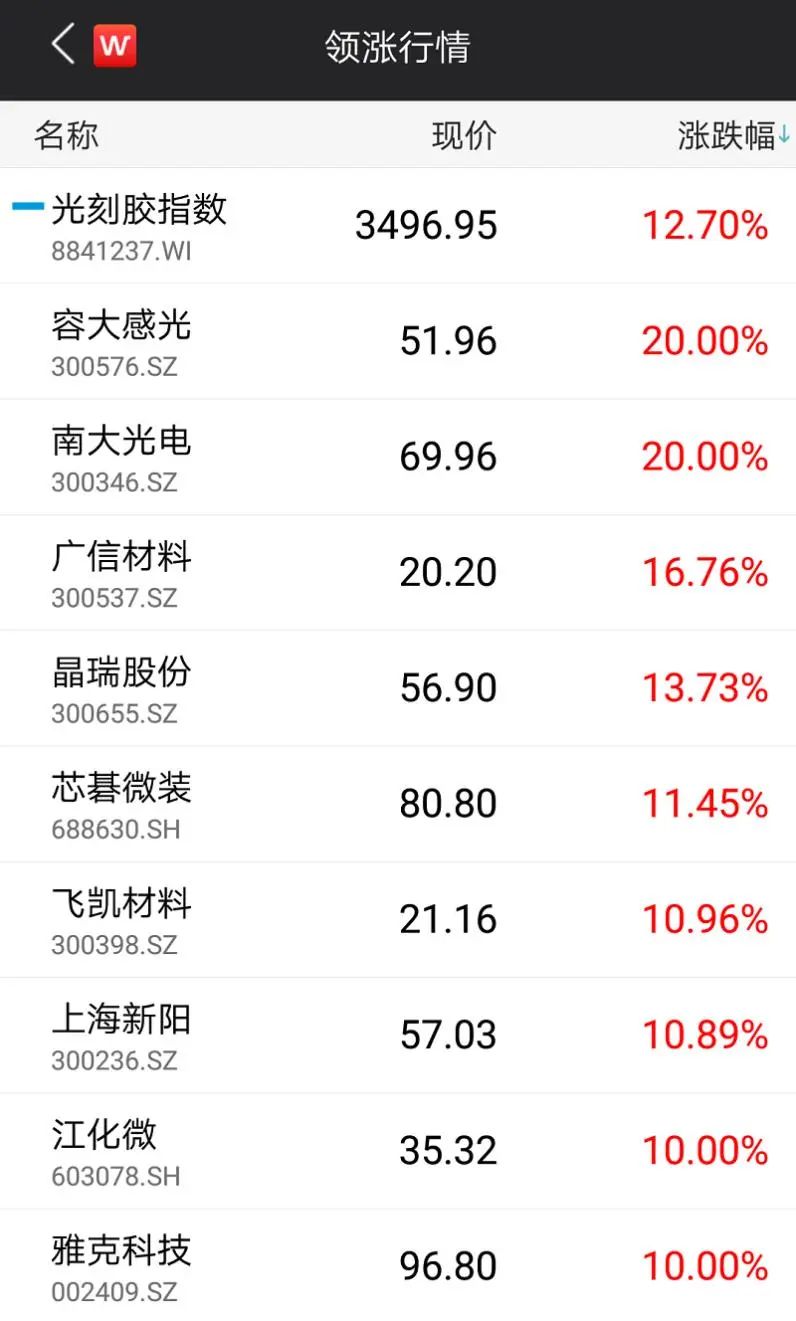Open 芯碁微装 stock details
This screenshot has height=1321, width=796.
coord(398,805)
